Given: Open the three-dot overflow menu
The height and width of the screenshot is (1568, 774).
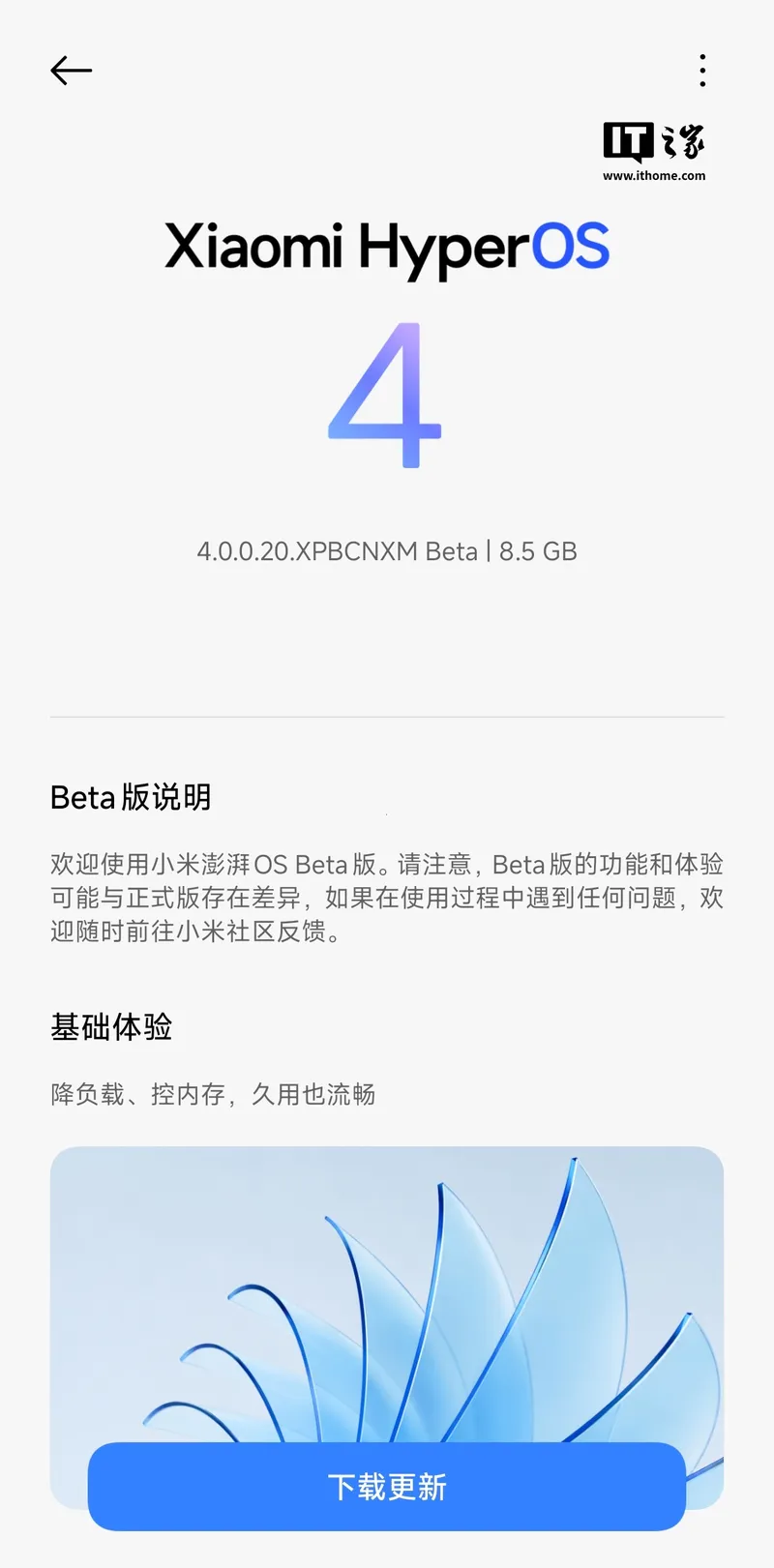Looking at the screenshot, I should click(702, 71).
